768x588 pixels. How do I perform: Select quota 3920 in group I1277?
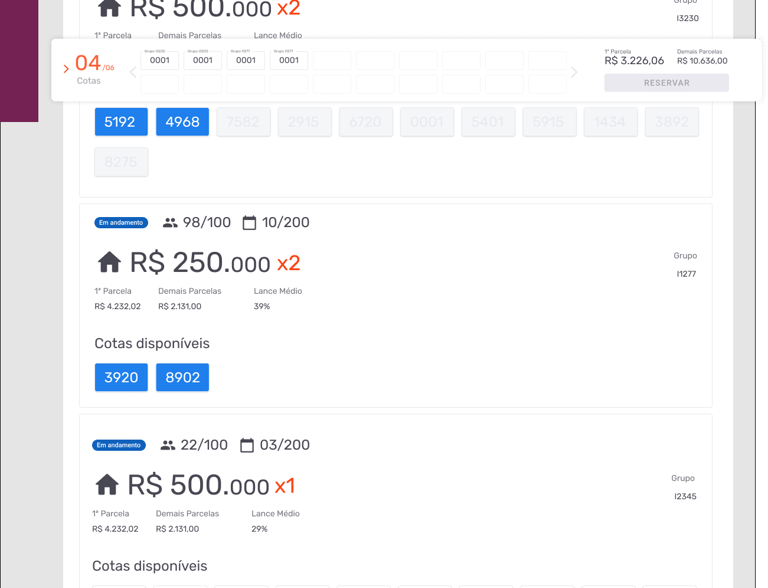click(121, 377)
